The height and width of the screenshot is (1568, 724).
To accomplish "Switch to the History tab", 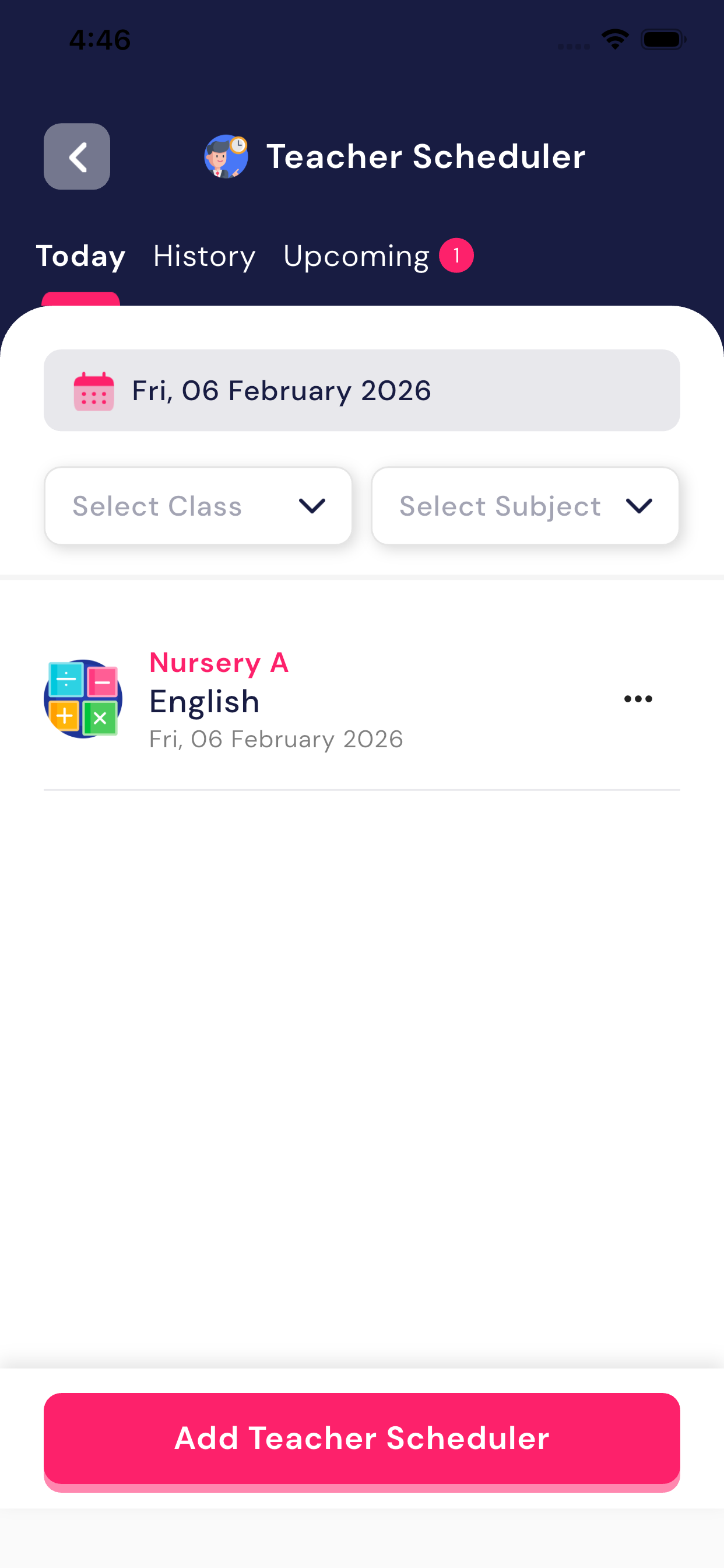I will point(205,256).
